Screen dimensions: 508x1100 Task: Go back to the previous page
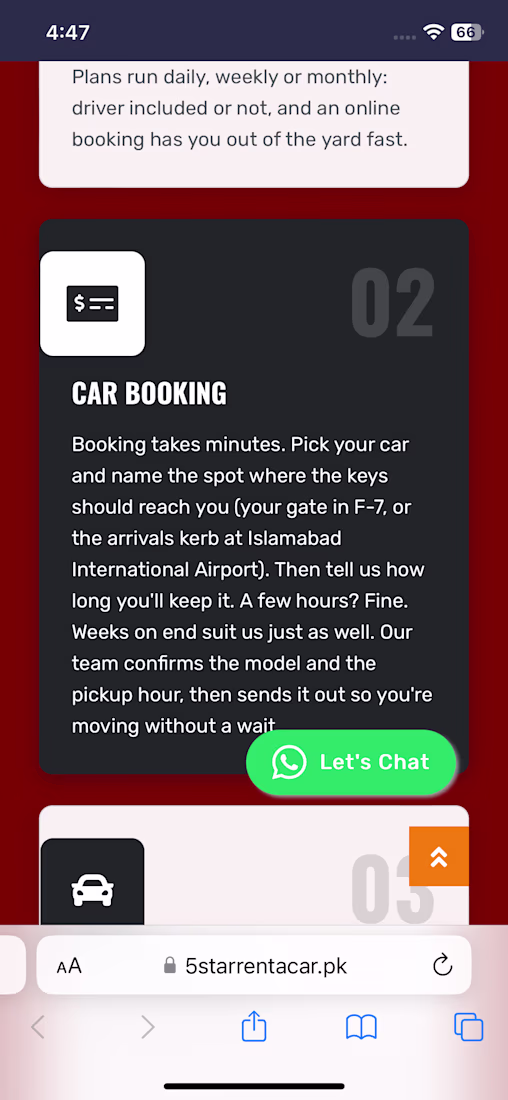38,1028
